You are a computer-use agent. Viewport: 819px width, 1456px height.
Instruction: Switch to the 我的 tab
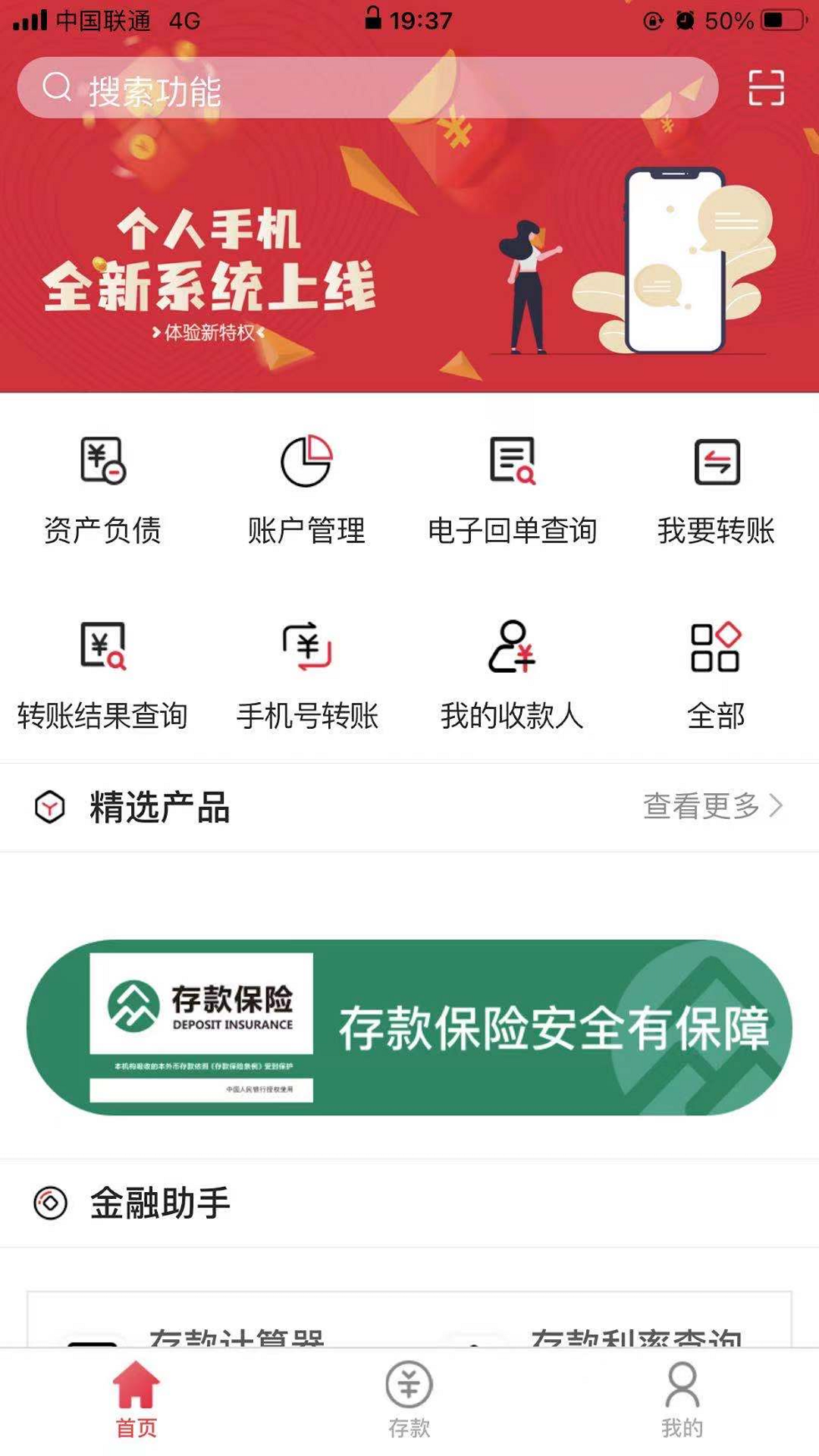tap(682, 1400)
